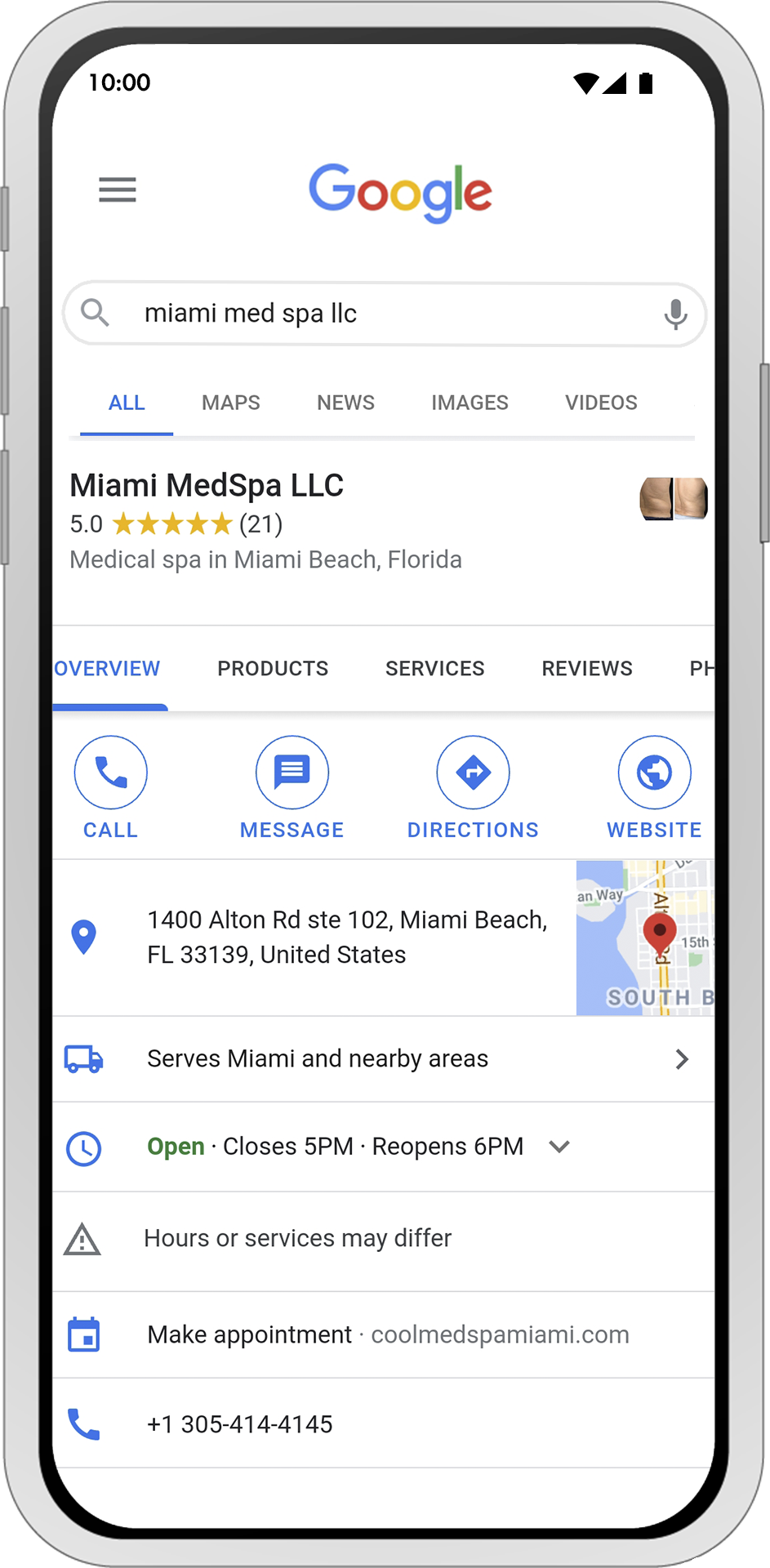This screenshot has height=1568, width=770.
Task: Select the Products section tab
Action: pos(273,669)
